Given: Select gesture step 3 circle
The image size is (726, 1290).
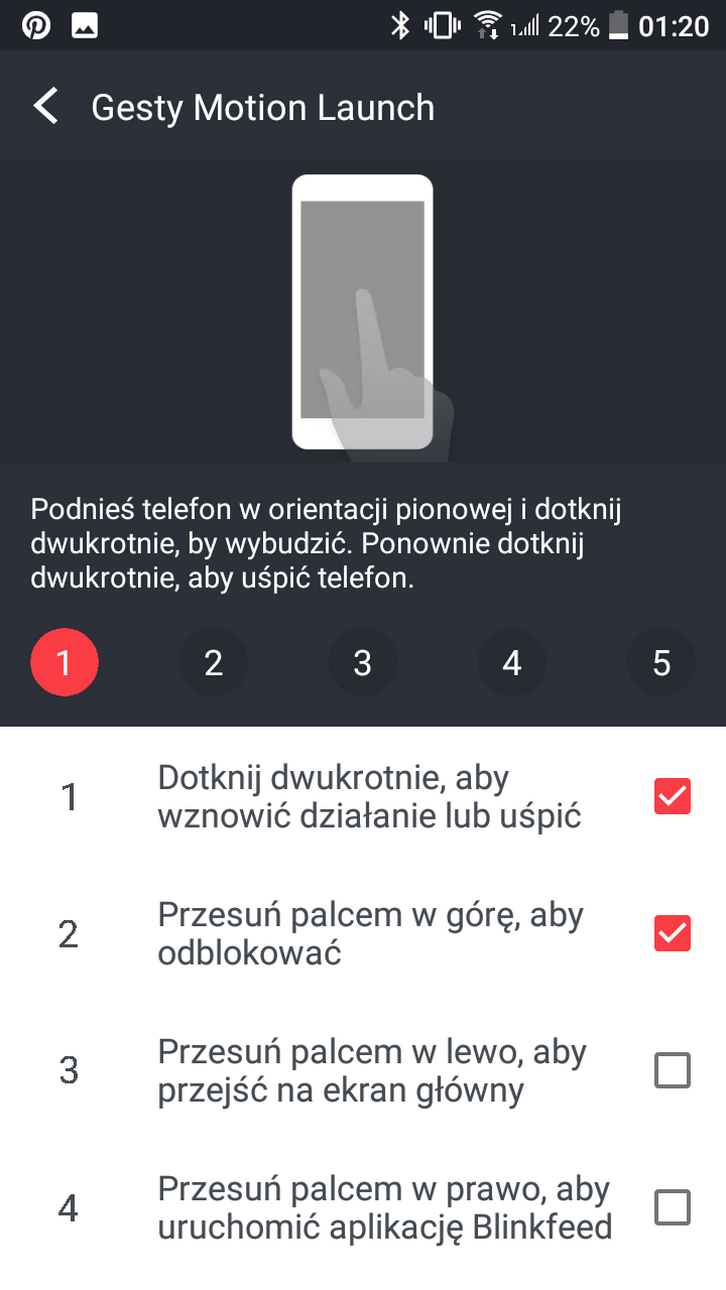Looking at the screenshot, I should (362, 662).
